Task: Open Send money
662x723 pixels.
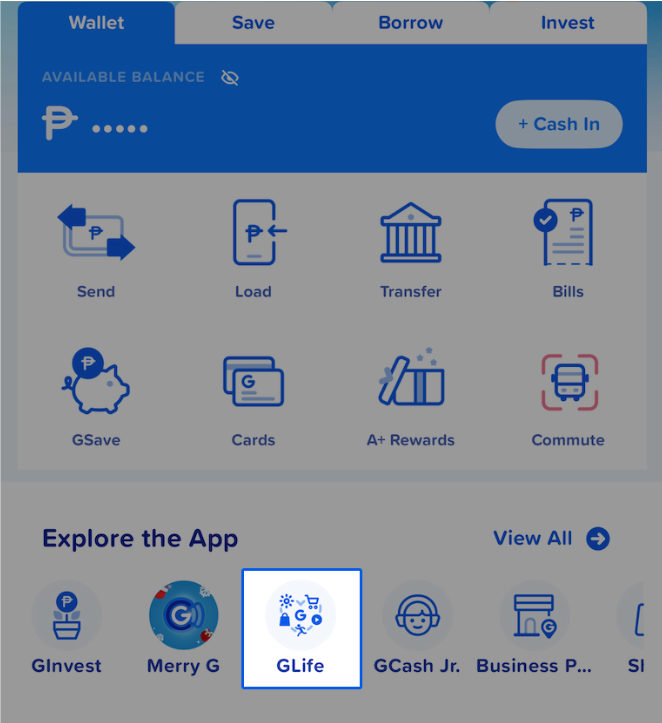Action: point(96,250)
